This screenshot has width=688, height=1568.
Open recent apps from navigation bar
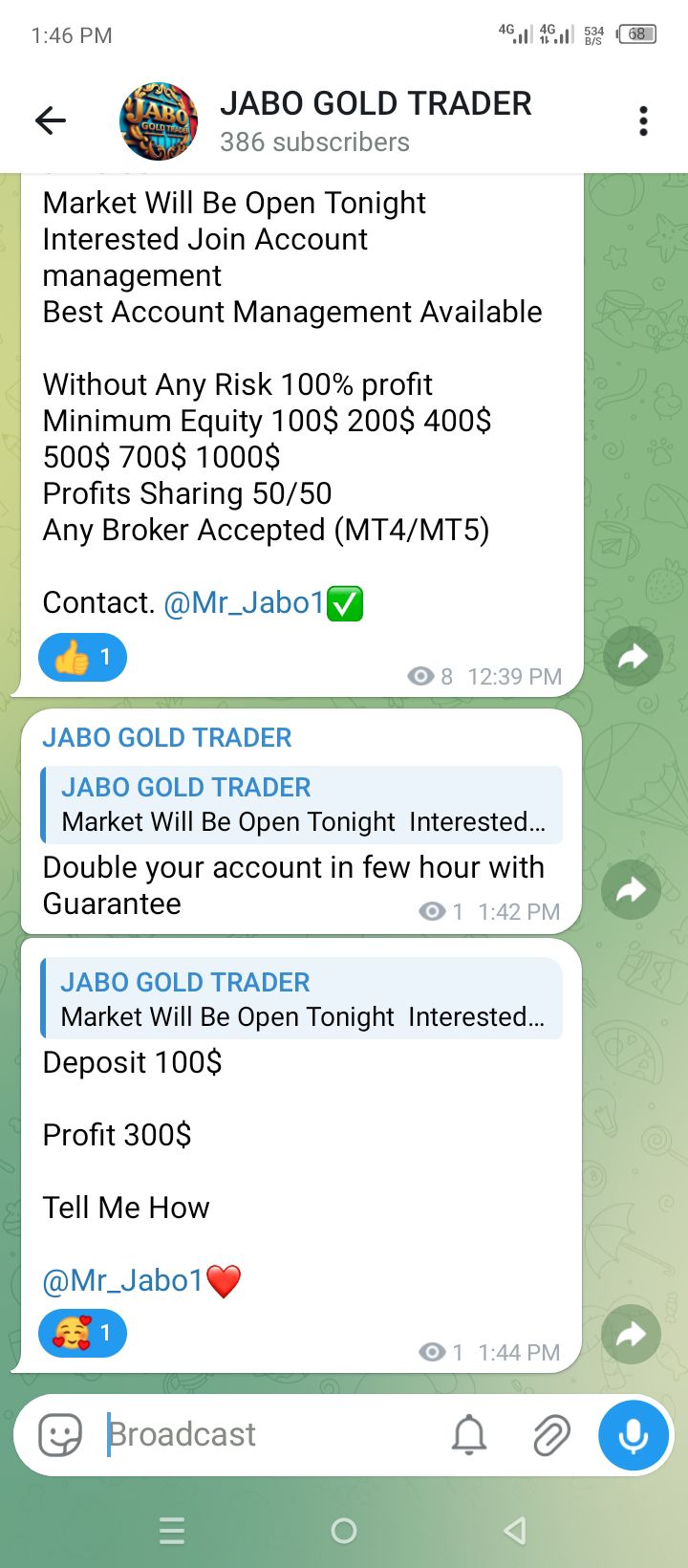coord(172,1531)
